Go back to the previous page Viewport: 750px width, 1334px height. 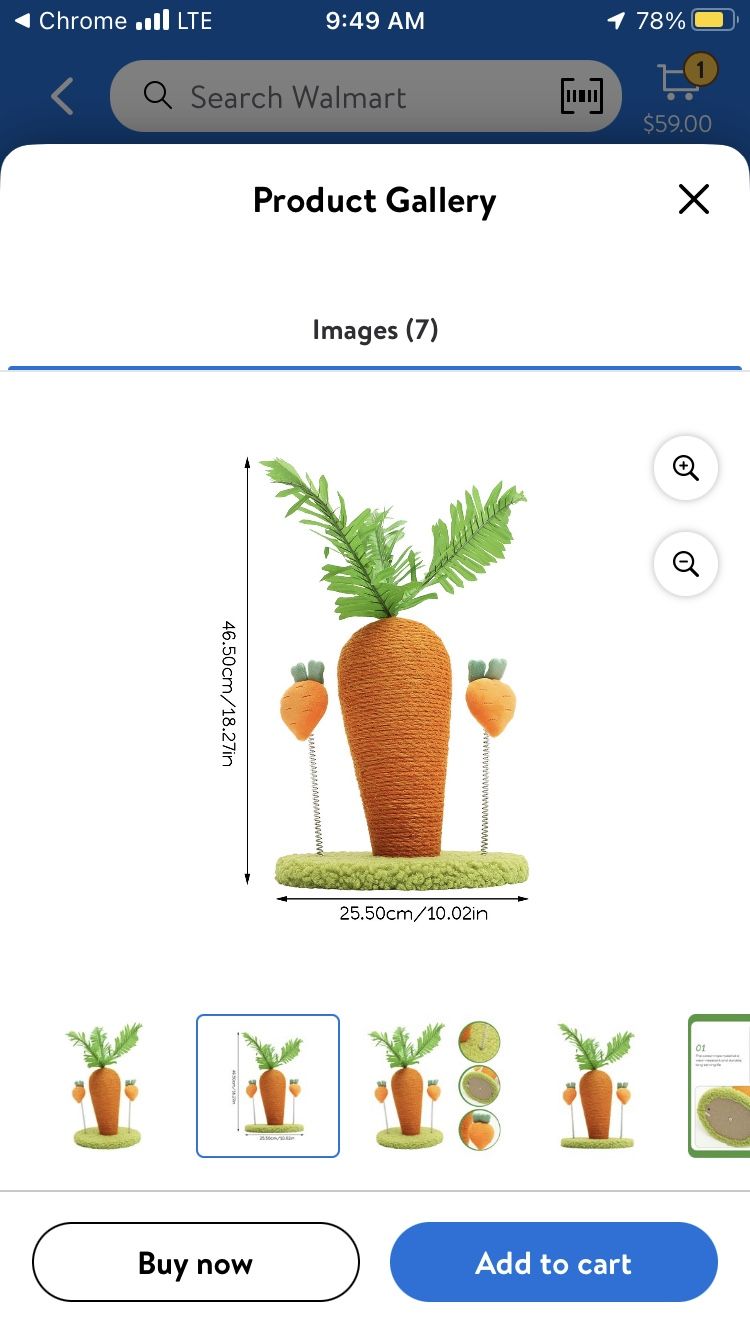(x=62, y=97)
